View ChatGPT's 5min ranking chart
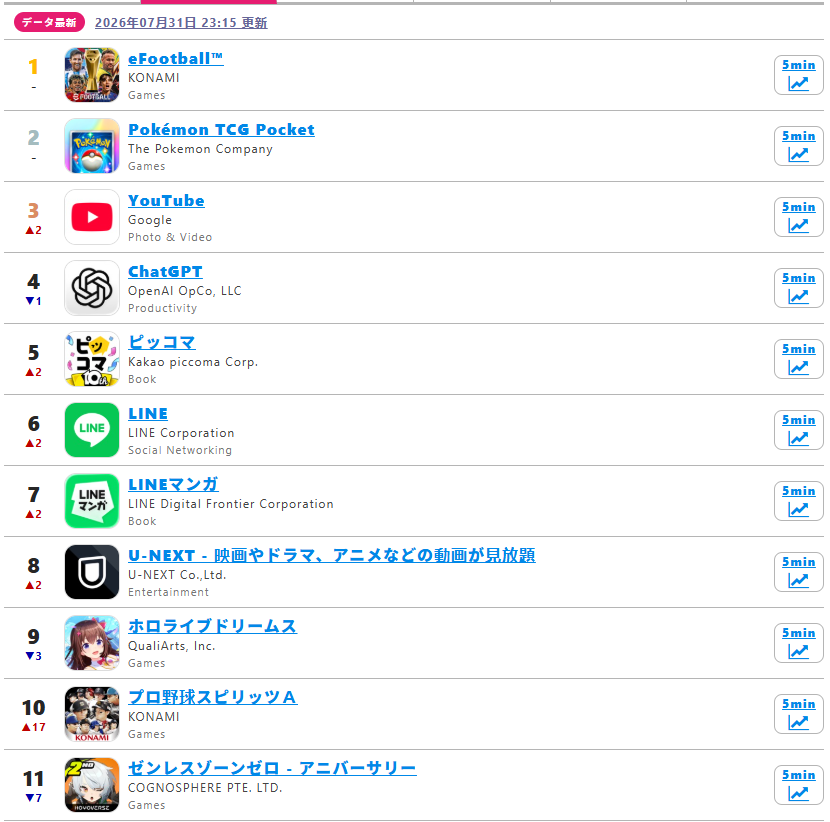This screenshot has height=822, width=830. pos(798,287)
